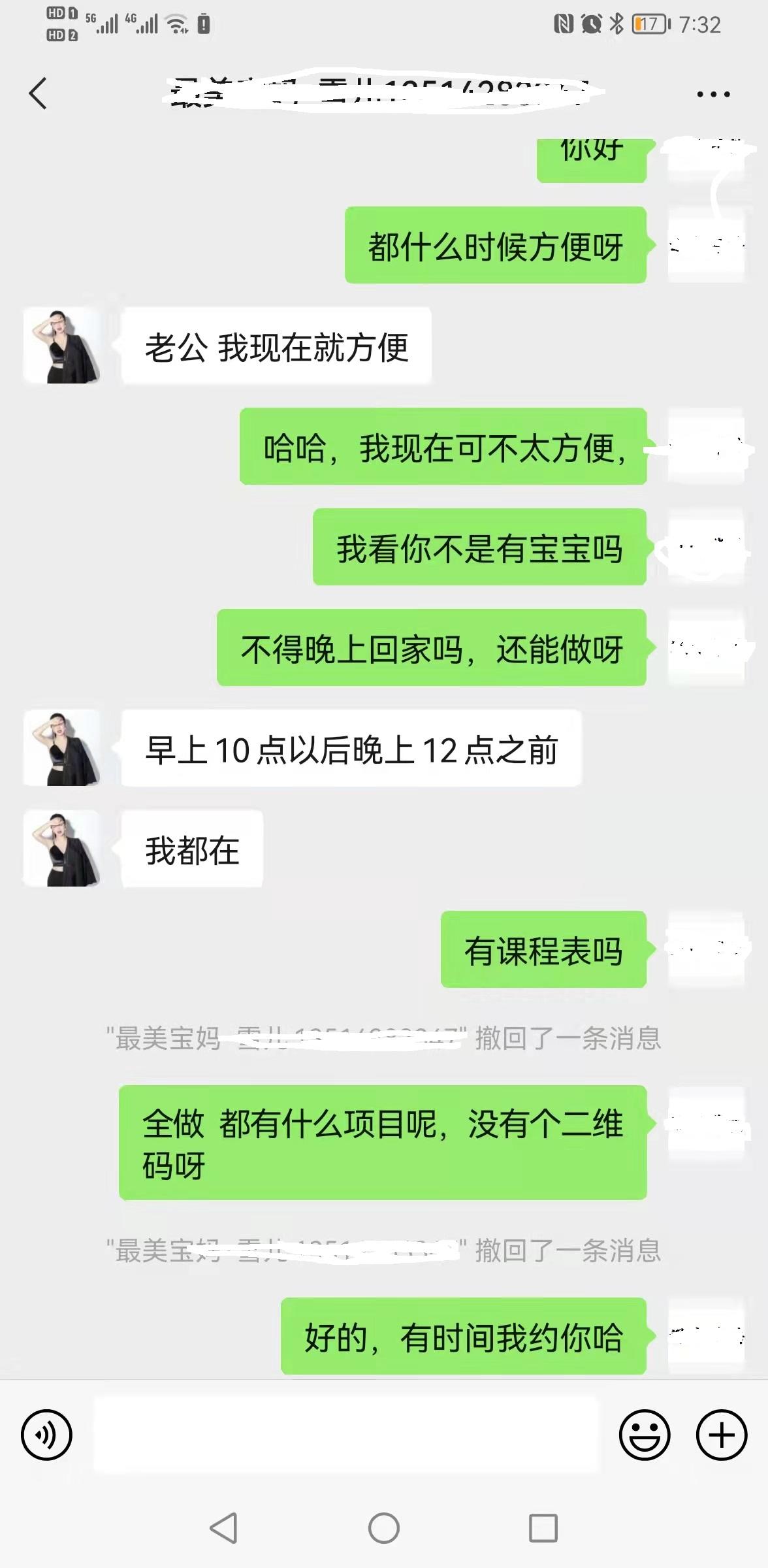Tap the system home button
Viewport: 768px width, 1568px height.
click(x=384, y=1528)
